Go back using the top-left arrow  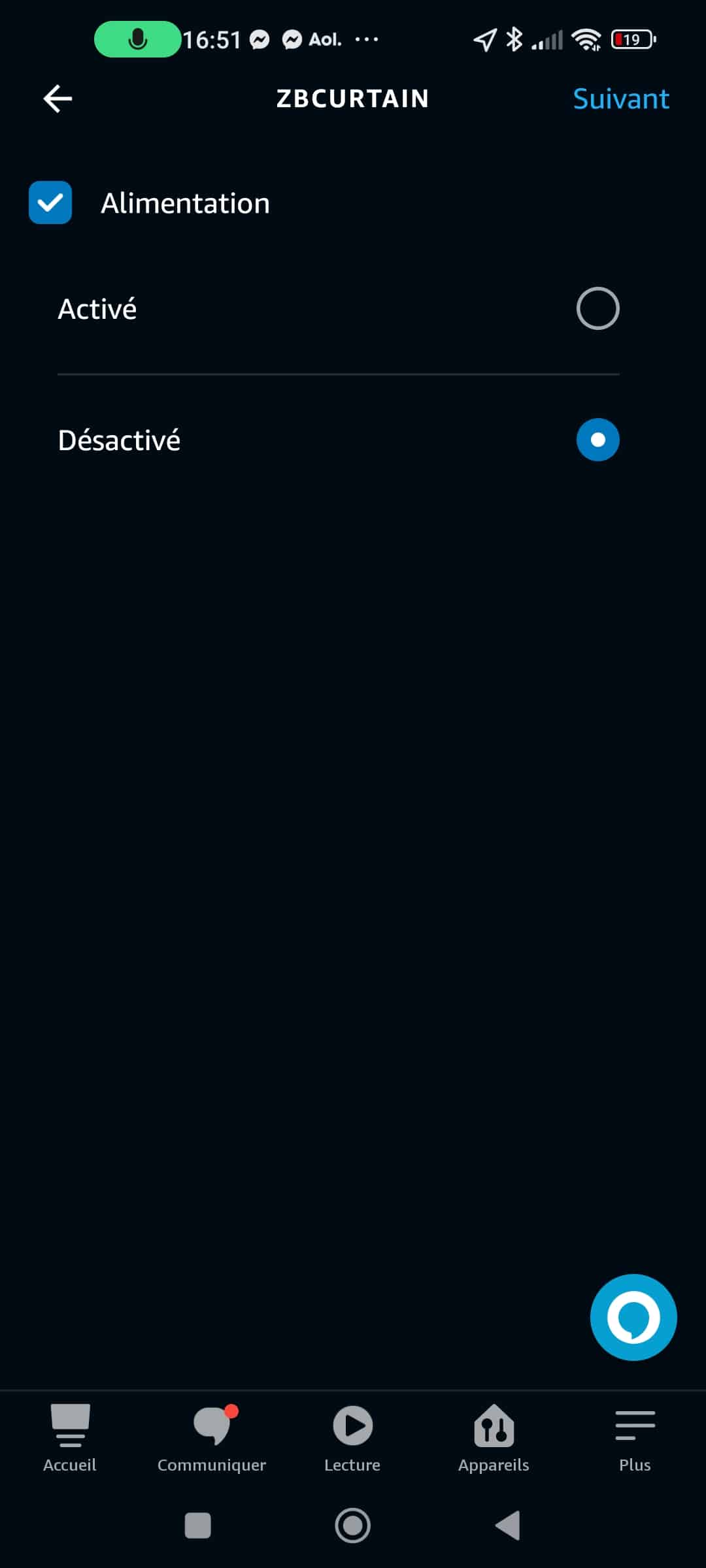point(58,99)
